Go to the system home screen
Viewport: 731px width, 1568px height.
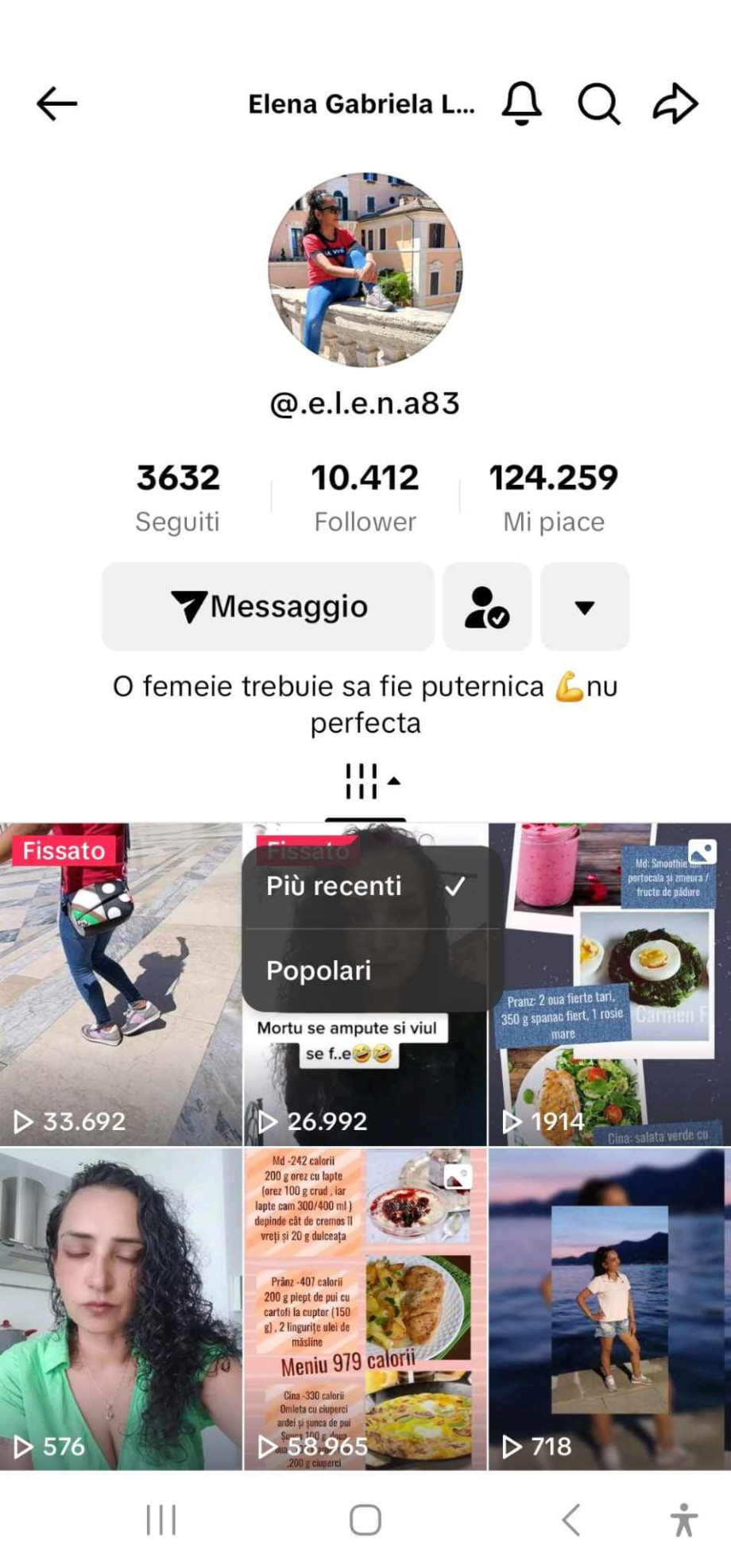[365, 1520]
